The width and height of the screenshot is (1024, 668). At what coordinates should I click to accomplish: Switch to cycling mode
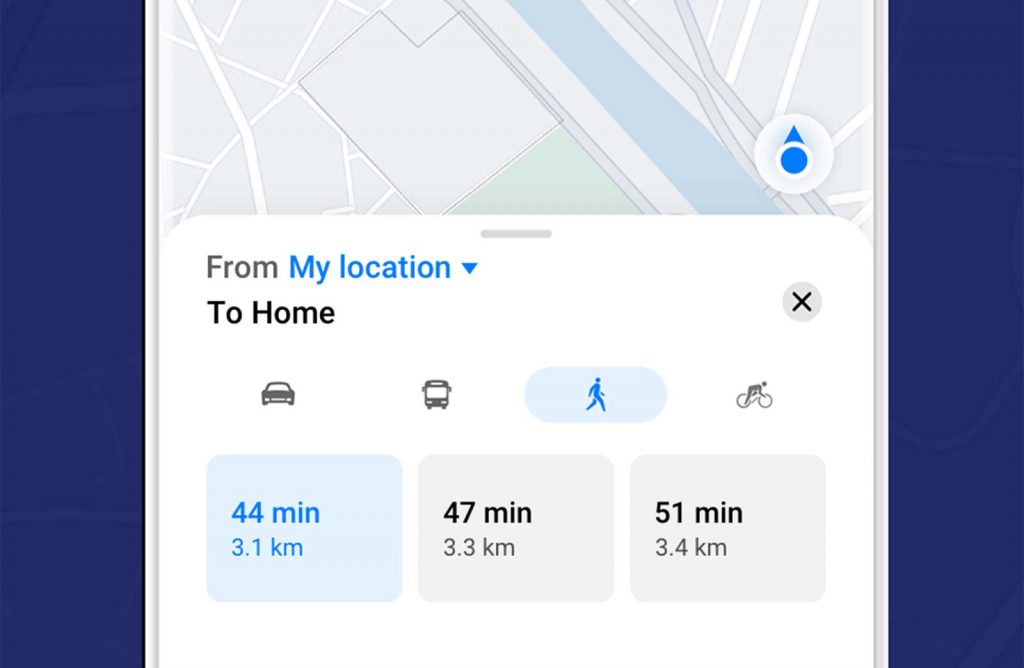[x=754, y=395]
